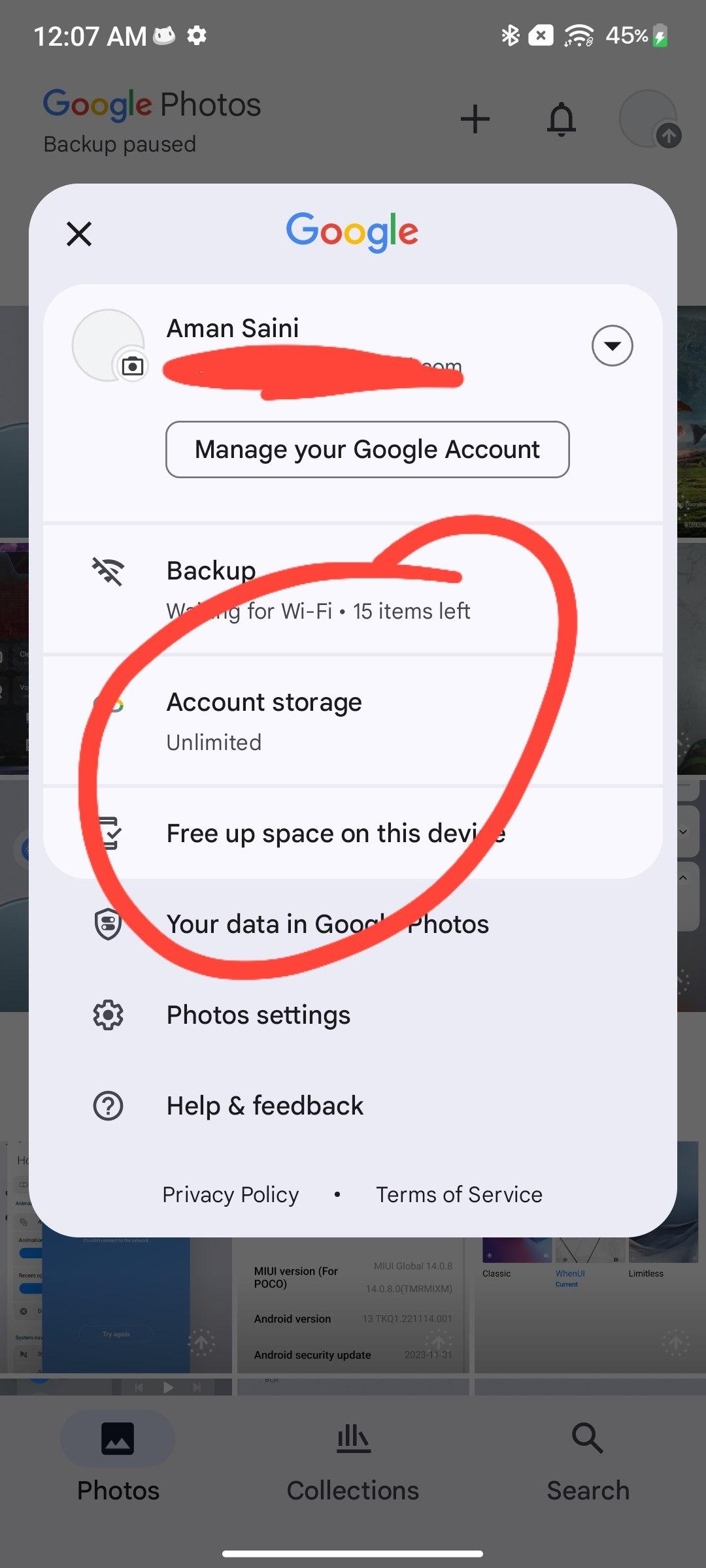
Task: View the Privacy Policy
Action: coord(230,1194)
